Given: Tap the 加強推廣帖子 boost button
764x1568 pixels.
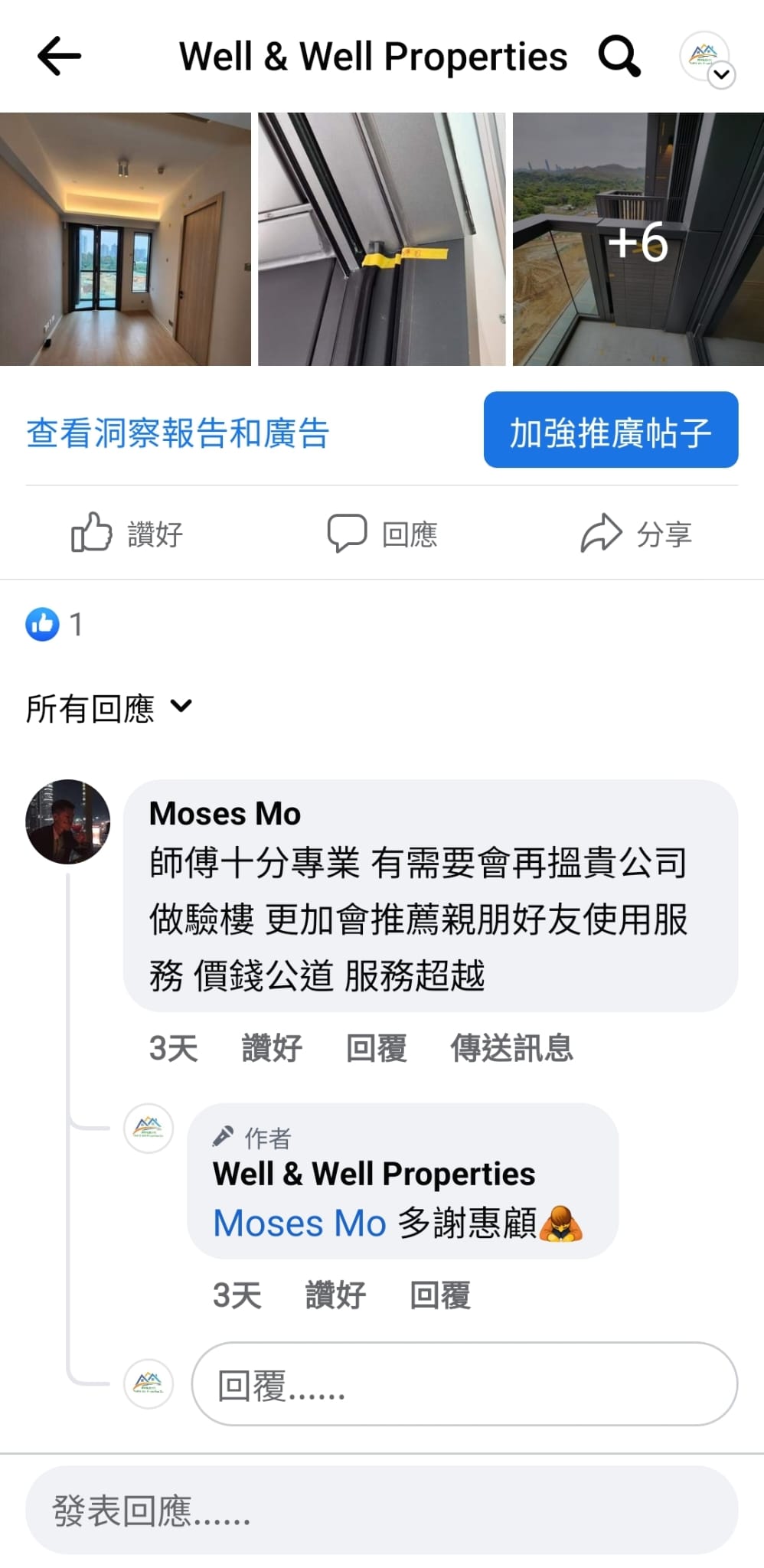Looking at the screenshot, I should (x=611, y=430).
